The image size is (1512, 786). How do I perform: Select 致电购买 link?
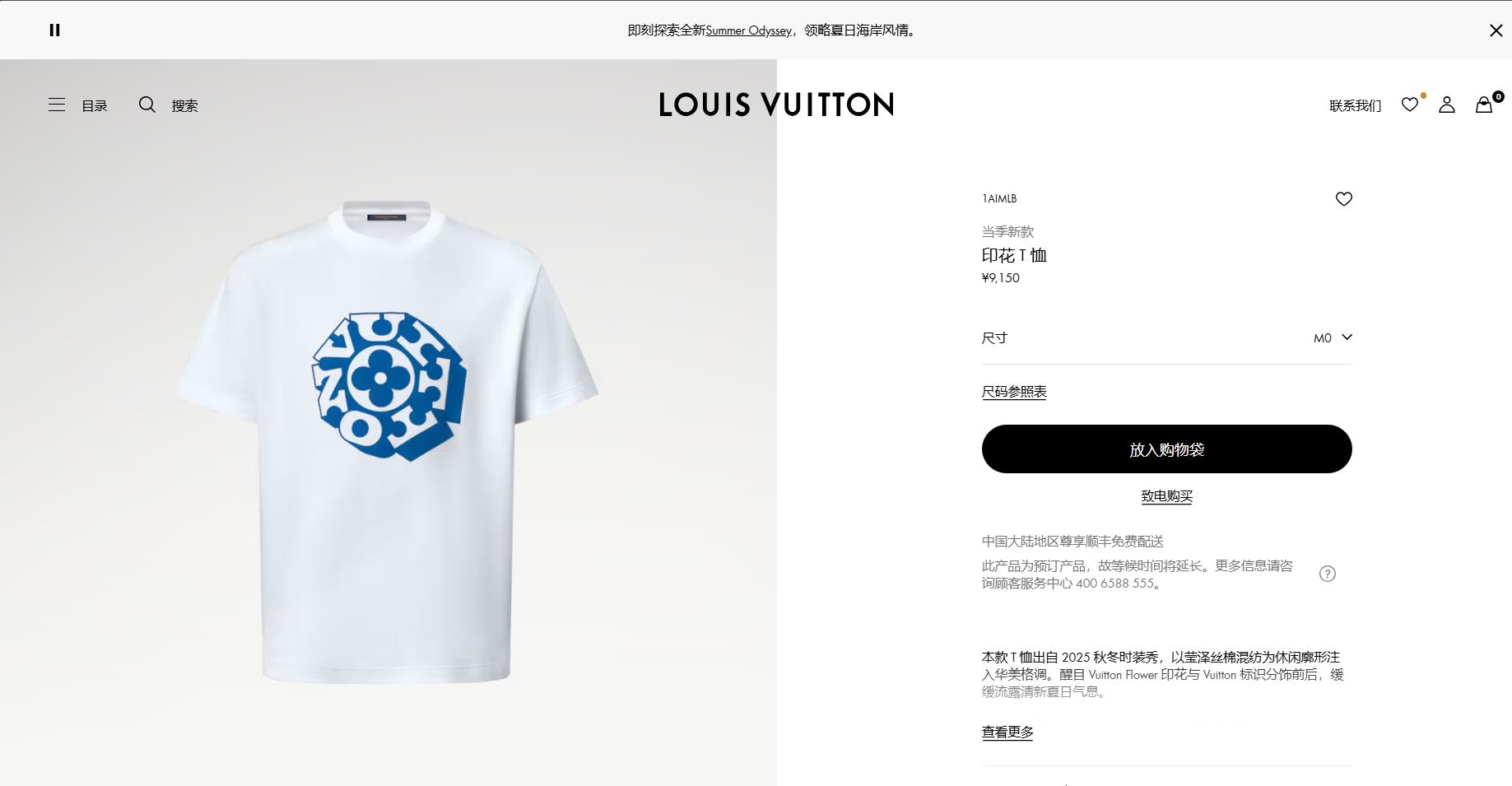click(x=1166, y=496)
